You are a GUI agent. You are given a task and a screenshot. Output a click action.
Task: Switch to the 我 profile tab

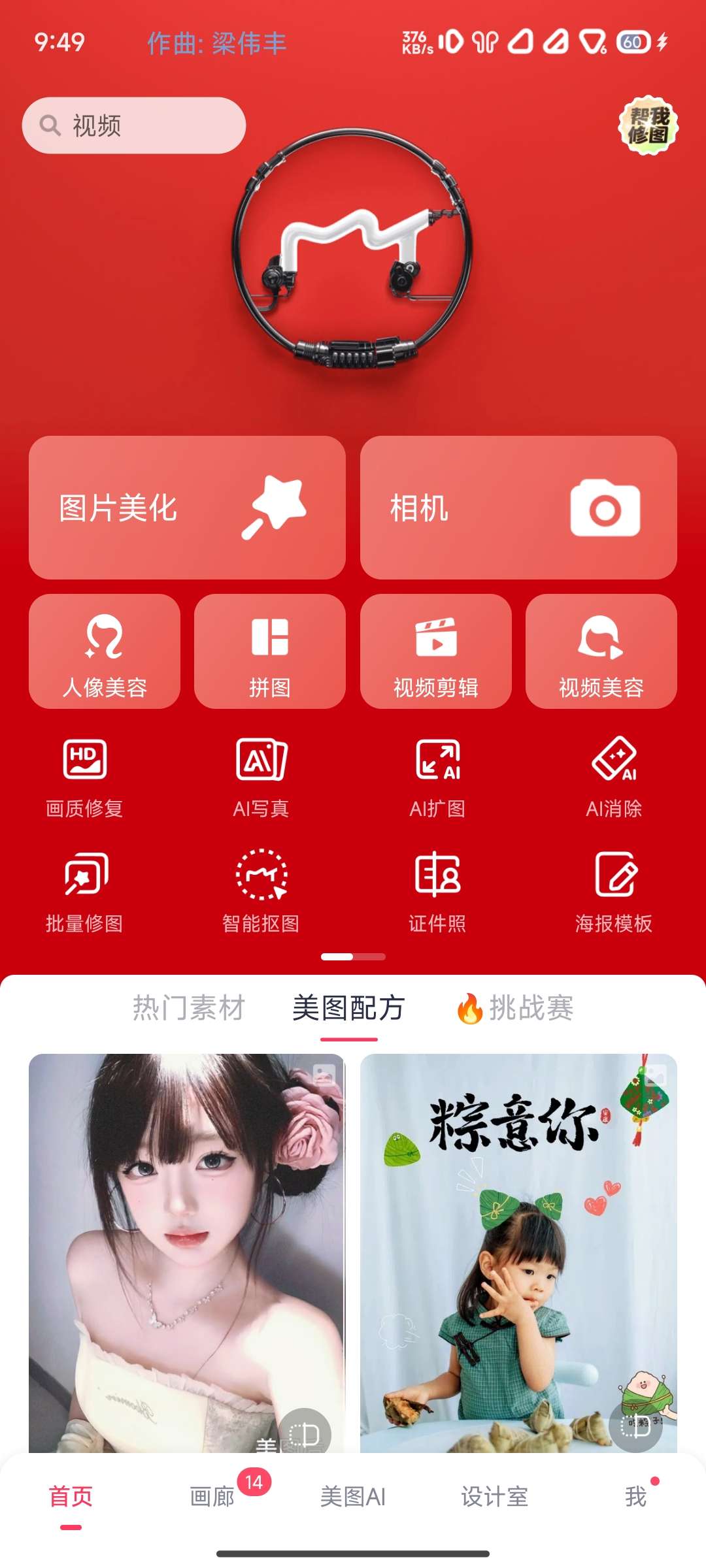(x=635, y=1496)
